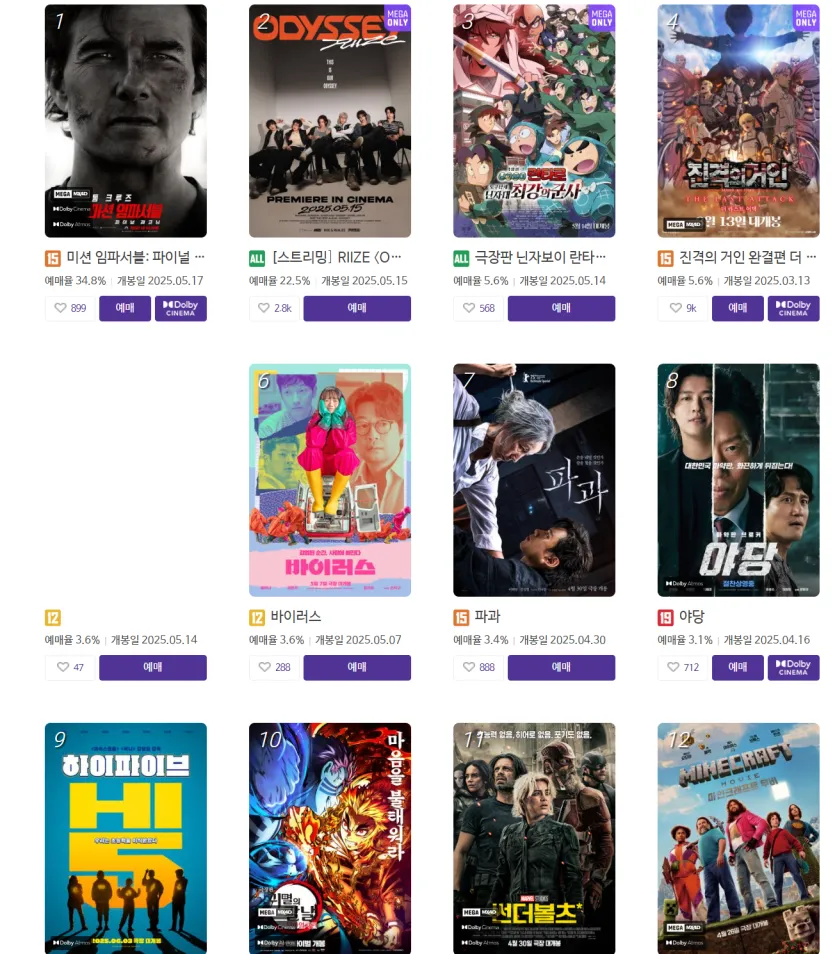Image resolution: width=835 pixels, height=954 pixels.
Task: Open the RIIZE Odyssey poster
Action: point(330,120)
